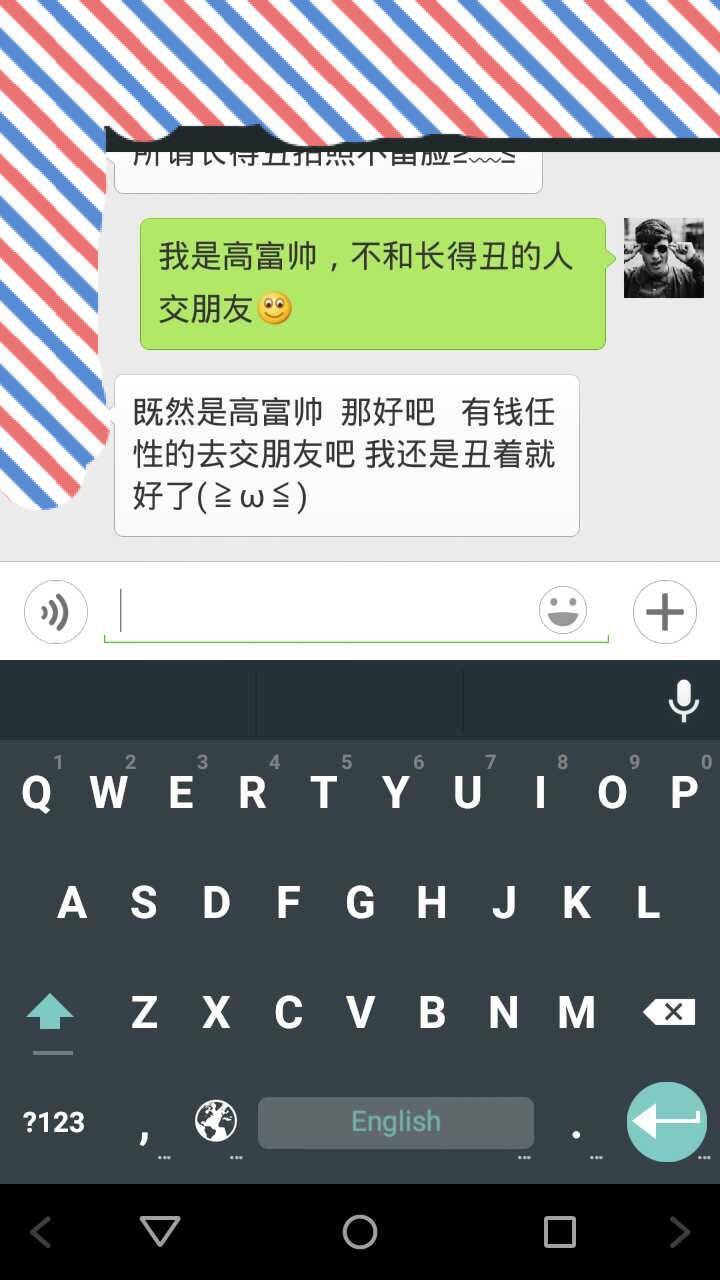The width and height of the screenshot is (720, 1280).
Task: Select the globe icon to switch keyboard language
Action: pos(216,1122)
